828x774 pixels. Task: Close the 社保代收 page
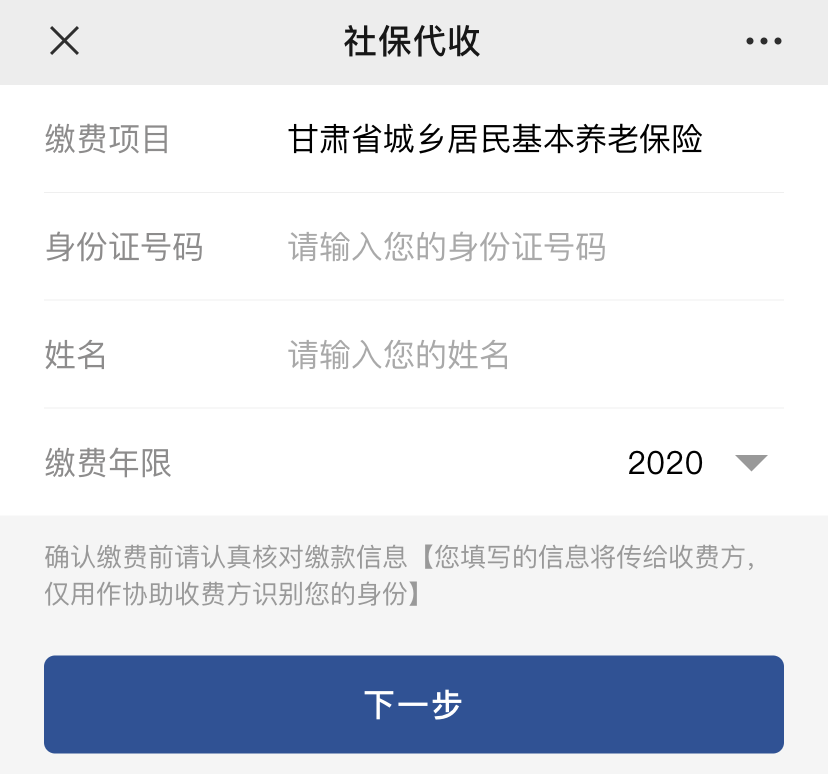click(x=64, y=41)
